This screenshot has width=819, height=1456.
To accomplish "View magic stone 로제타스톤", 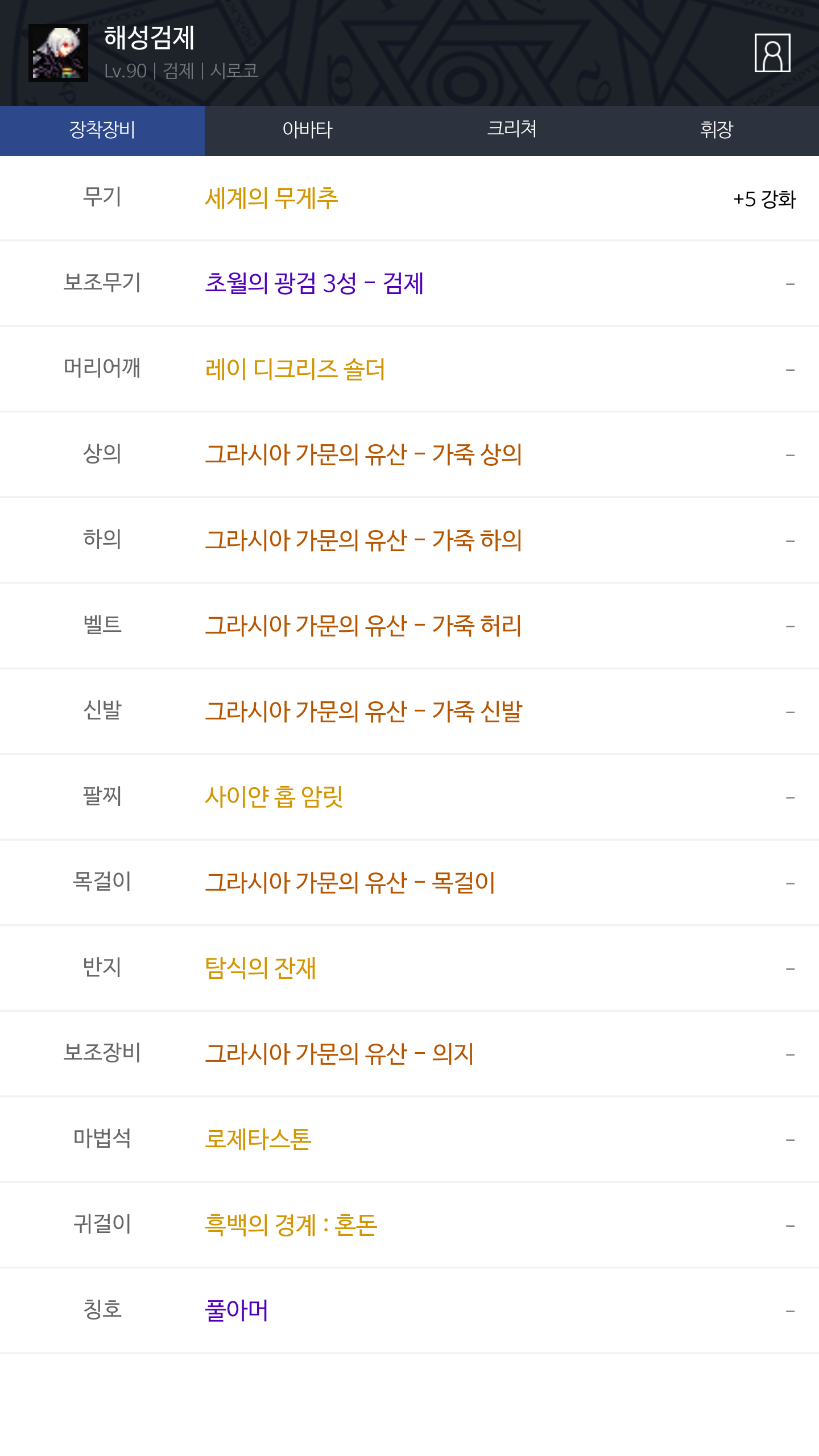I will tap(258, 1139).
